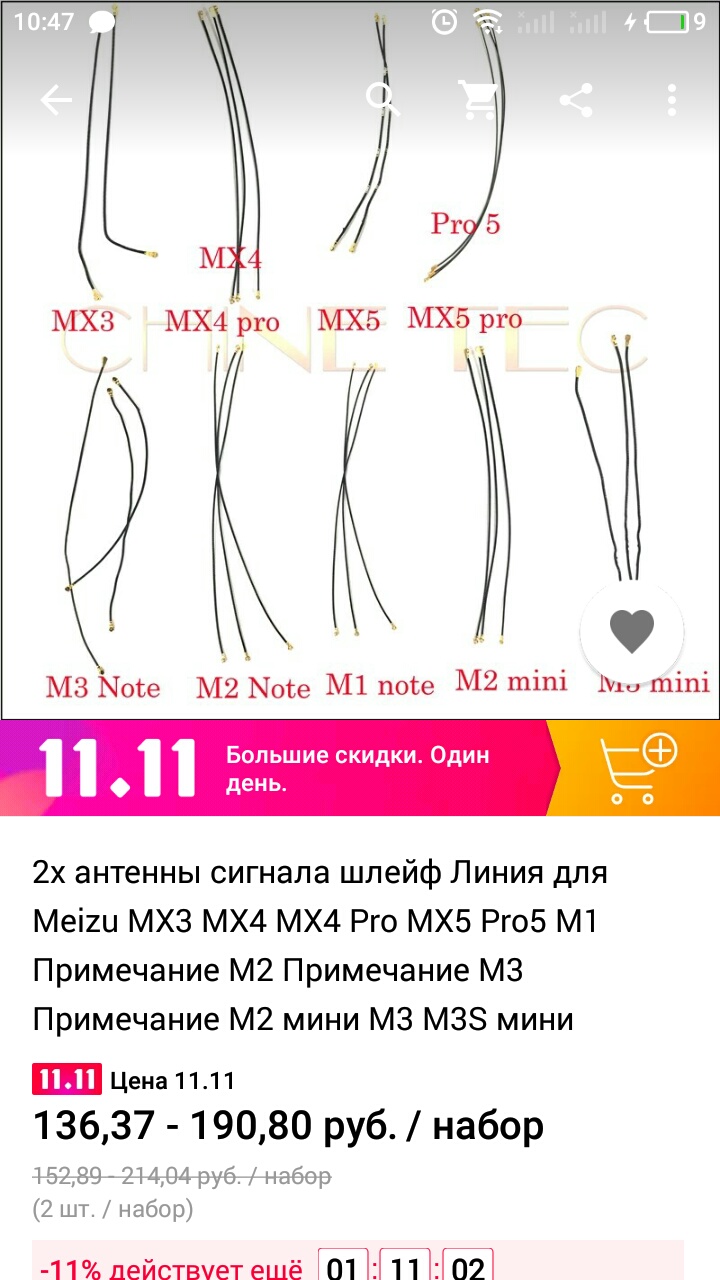The width and height of the screenshot is (720, 1280).
Task: Add product to wishlist with heart button
Action: click(x=632, y=630)
